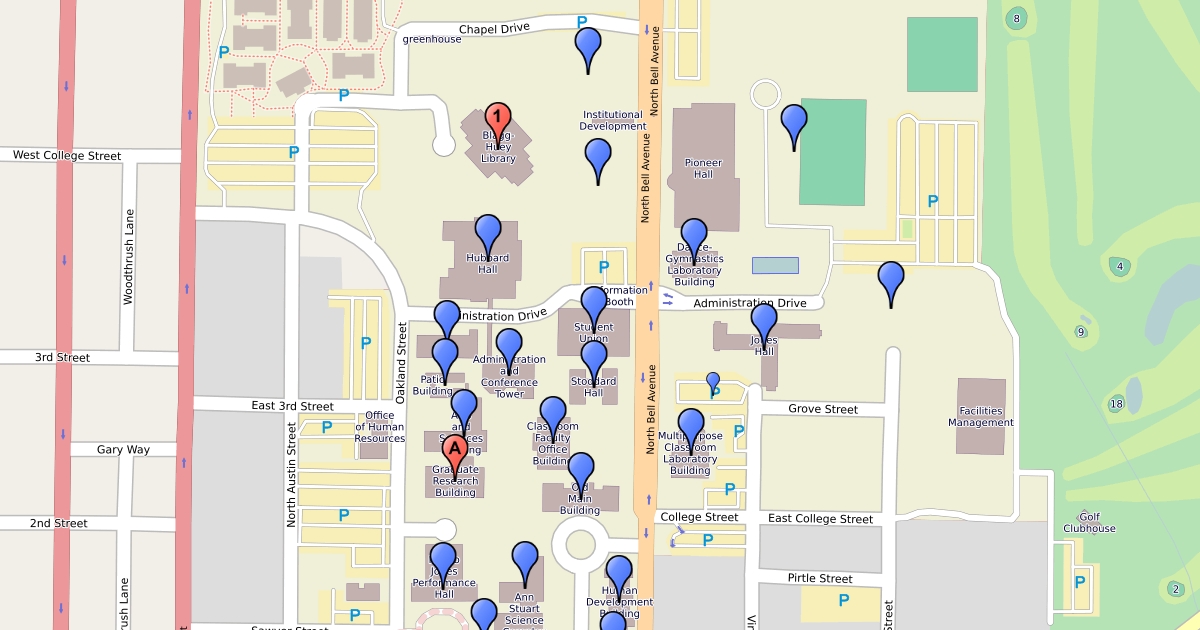This screenshot has width=1200, height=630.
Task: Open the Student Union map pin
Action: (x=594, y=304)
